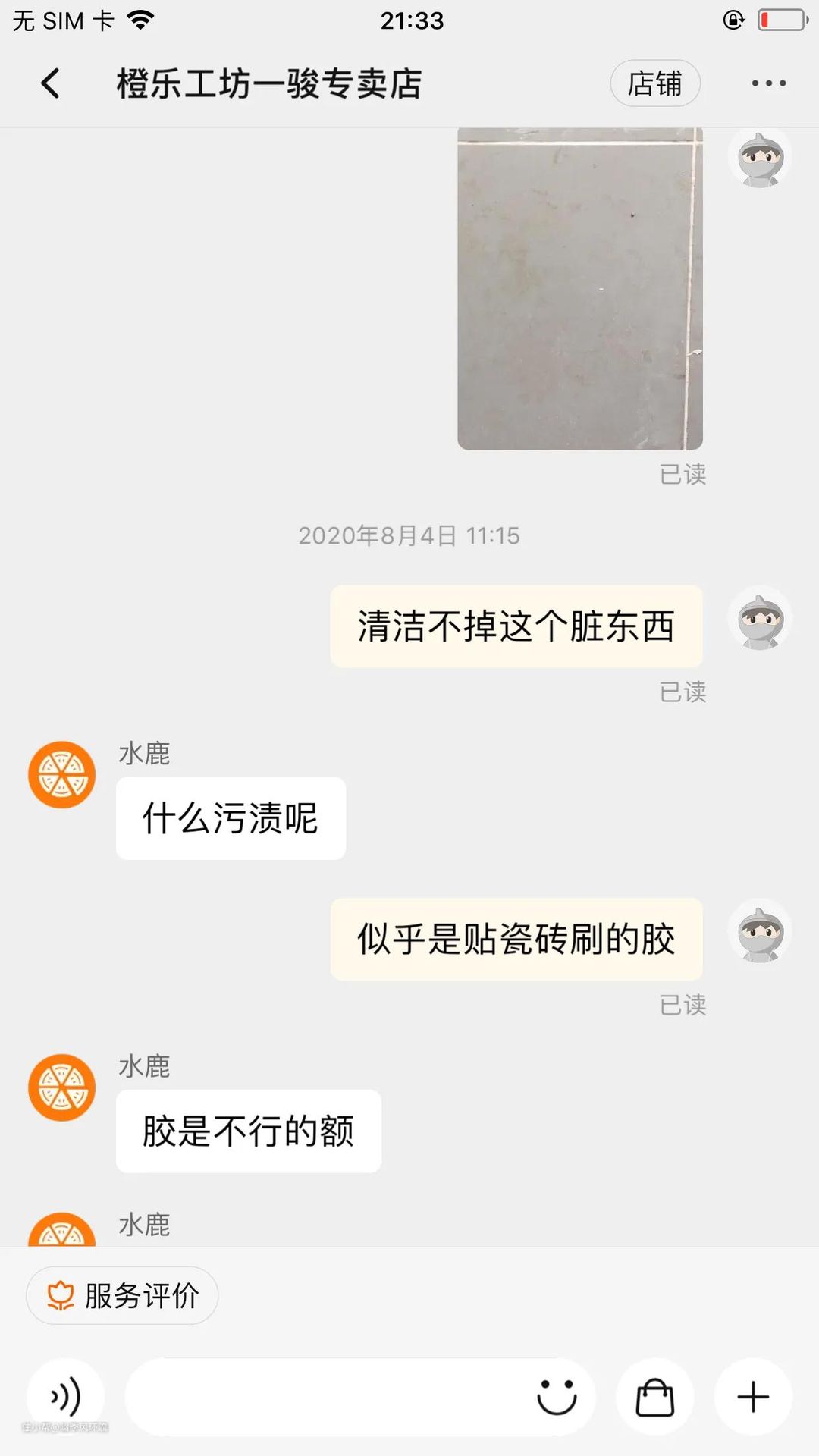
Task: Switch to voice message input
Action: point(65,1397)
